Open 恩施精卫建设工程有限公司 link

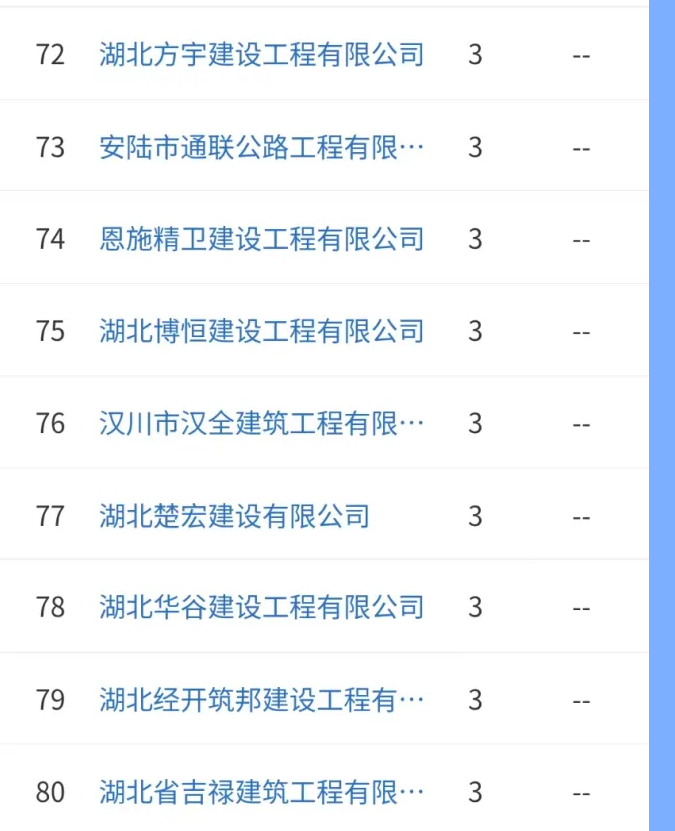click(x=262, y=239)
